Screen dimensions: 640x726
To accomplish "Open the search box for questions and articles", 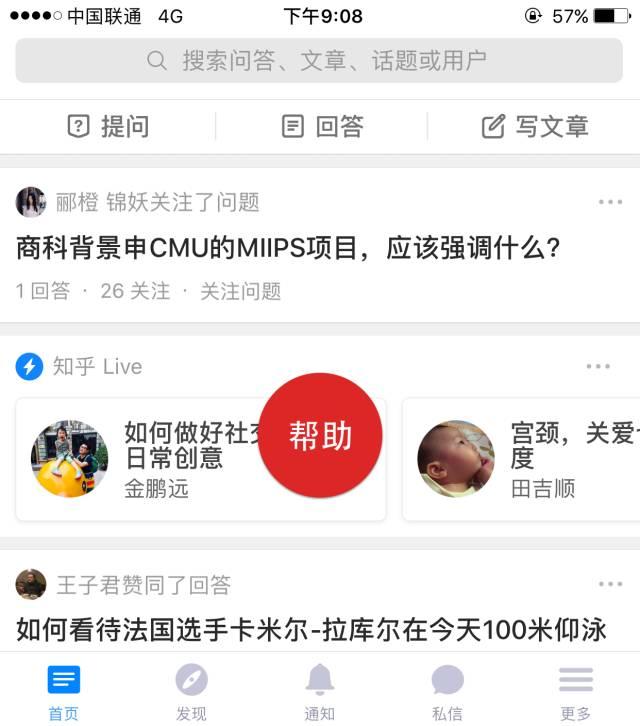I will (320, 61).
